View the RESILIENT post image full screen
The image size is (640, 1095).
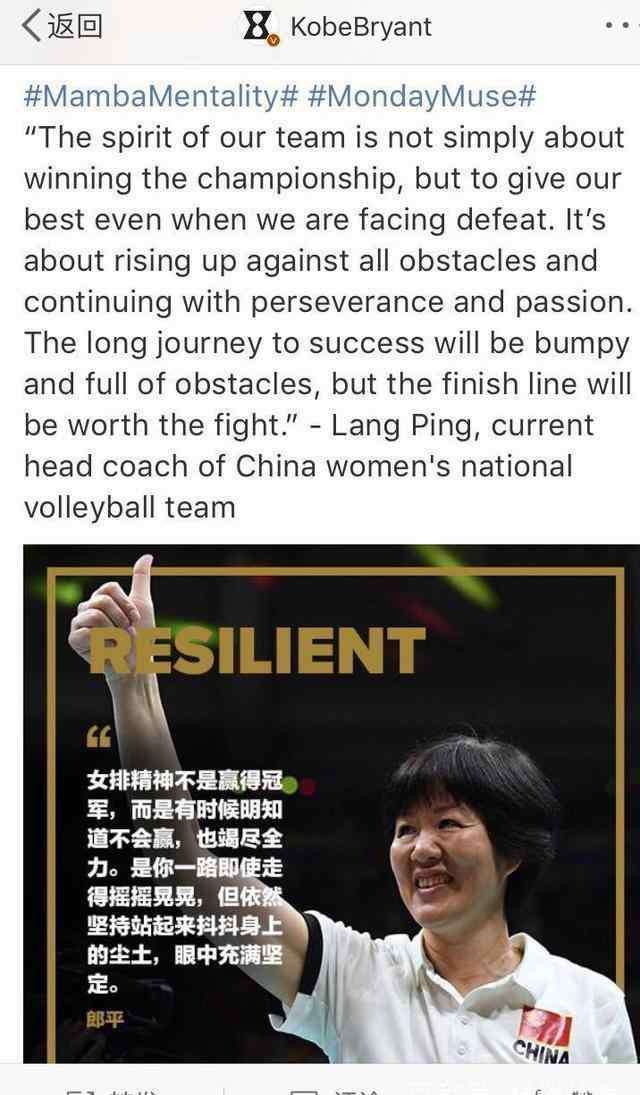pyautogui.click(x=331, y=804)
